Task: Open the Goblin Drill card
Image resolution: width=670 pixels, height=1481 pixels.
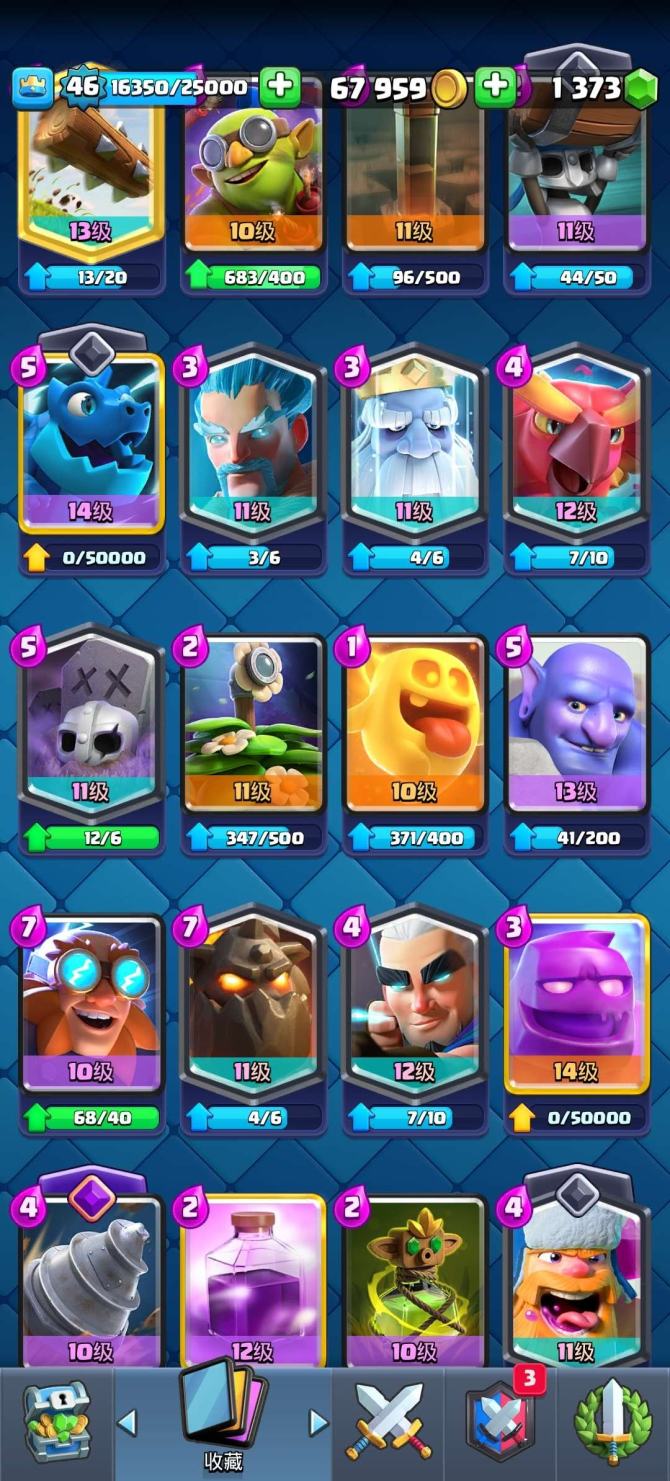Action: [91, 1275]
